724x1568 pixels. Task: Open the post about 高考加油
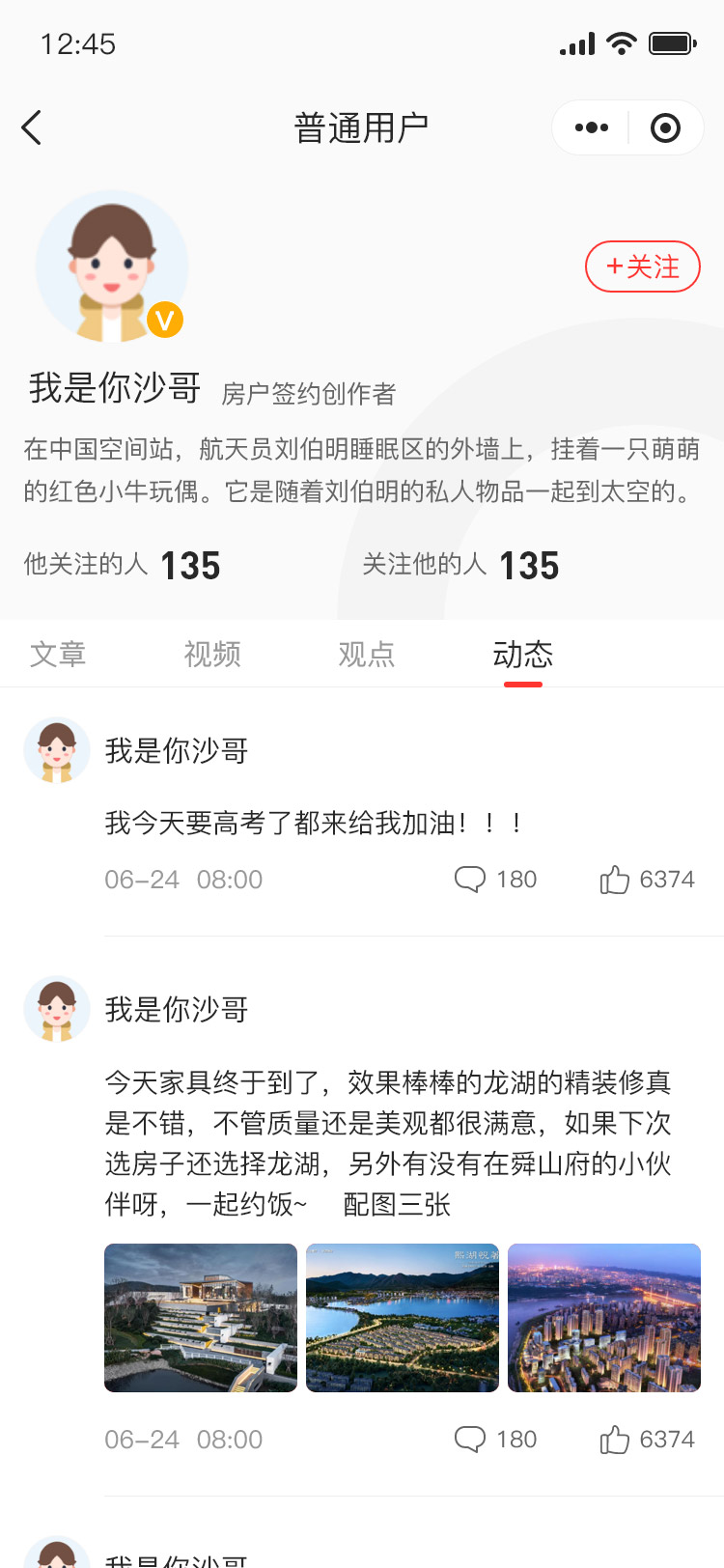coord(315,824)
